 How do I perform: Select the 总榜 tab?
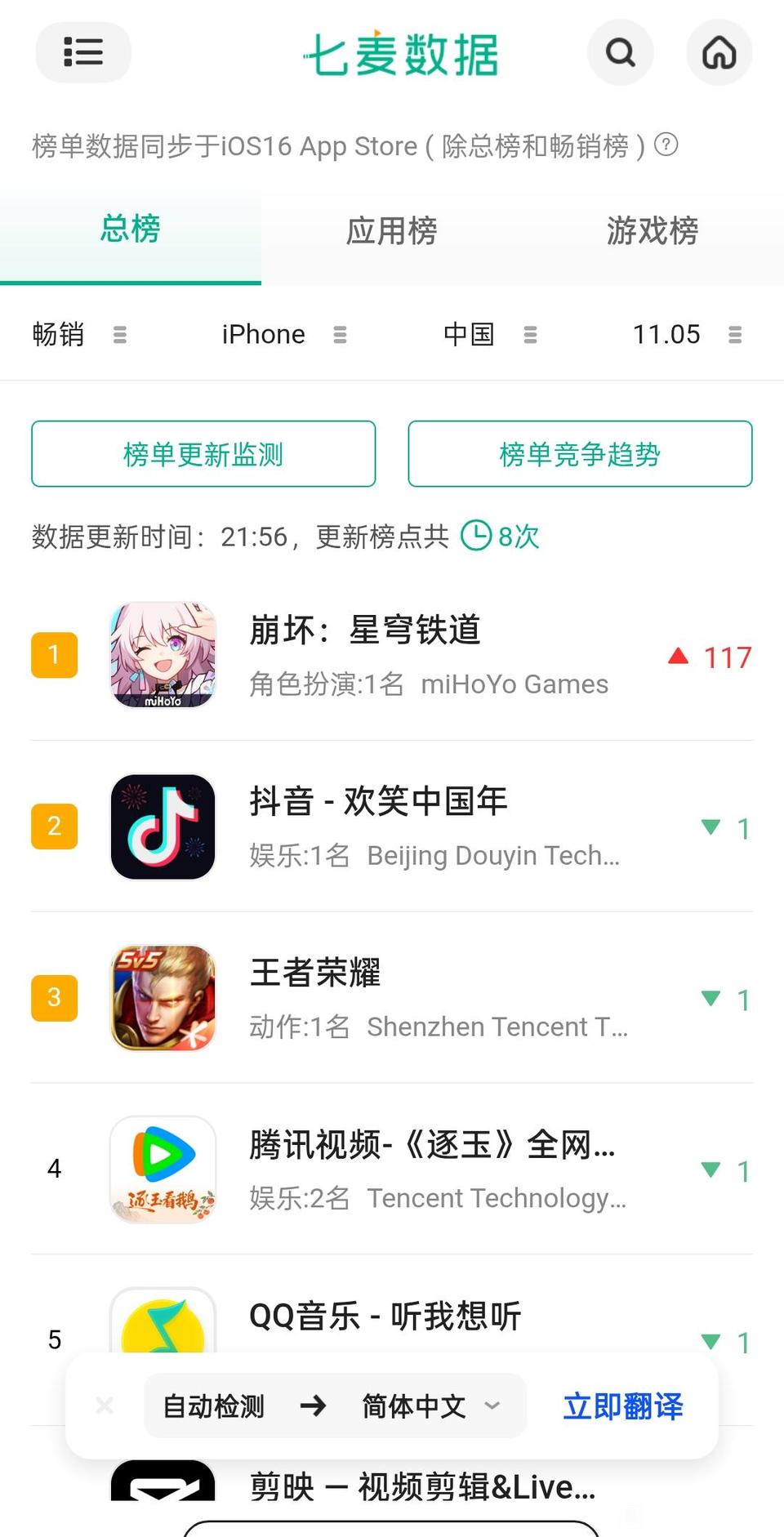[x=130, y=229]
